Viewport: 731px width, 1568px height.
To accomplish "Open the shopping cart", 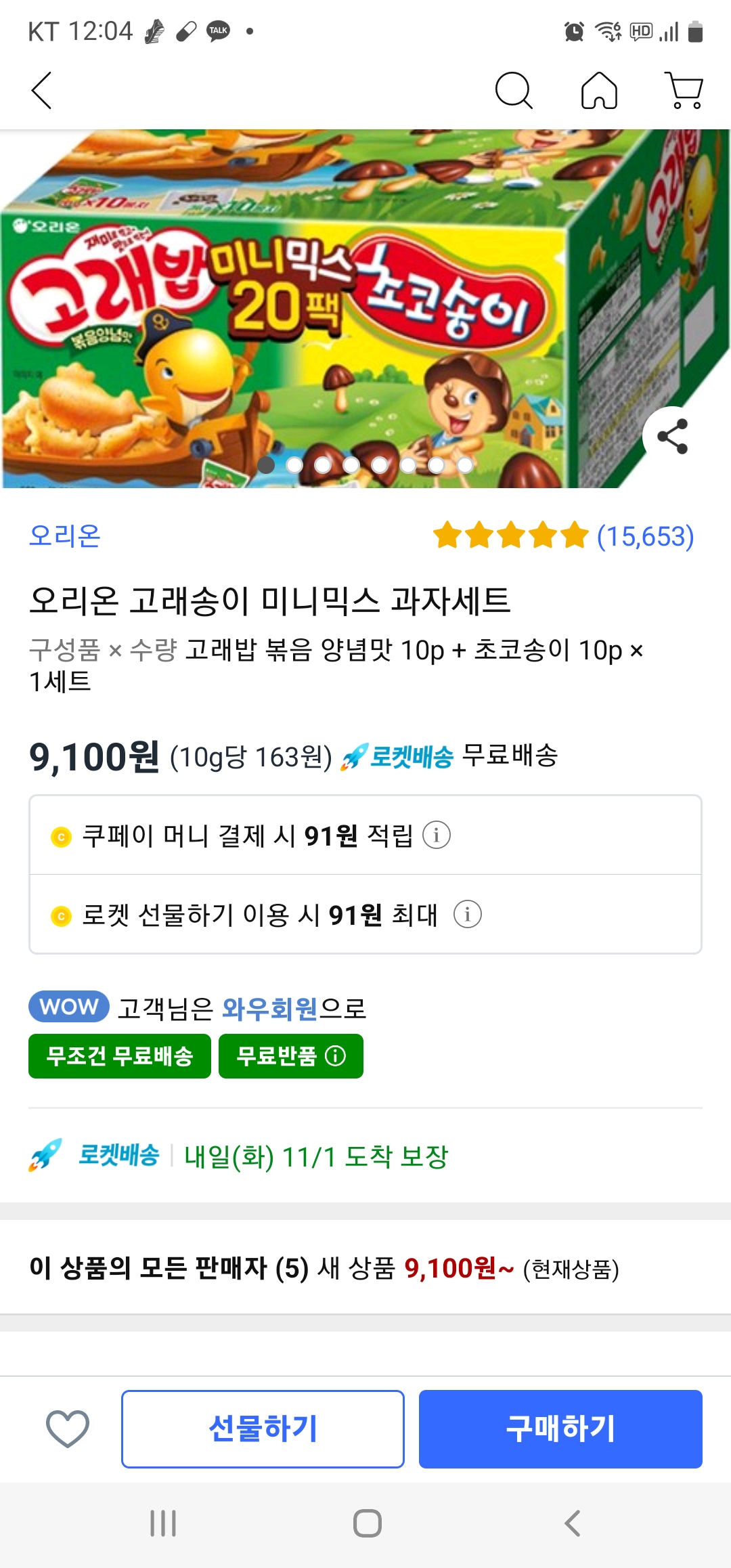I will coord(685,91).
